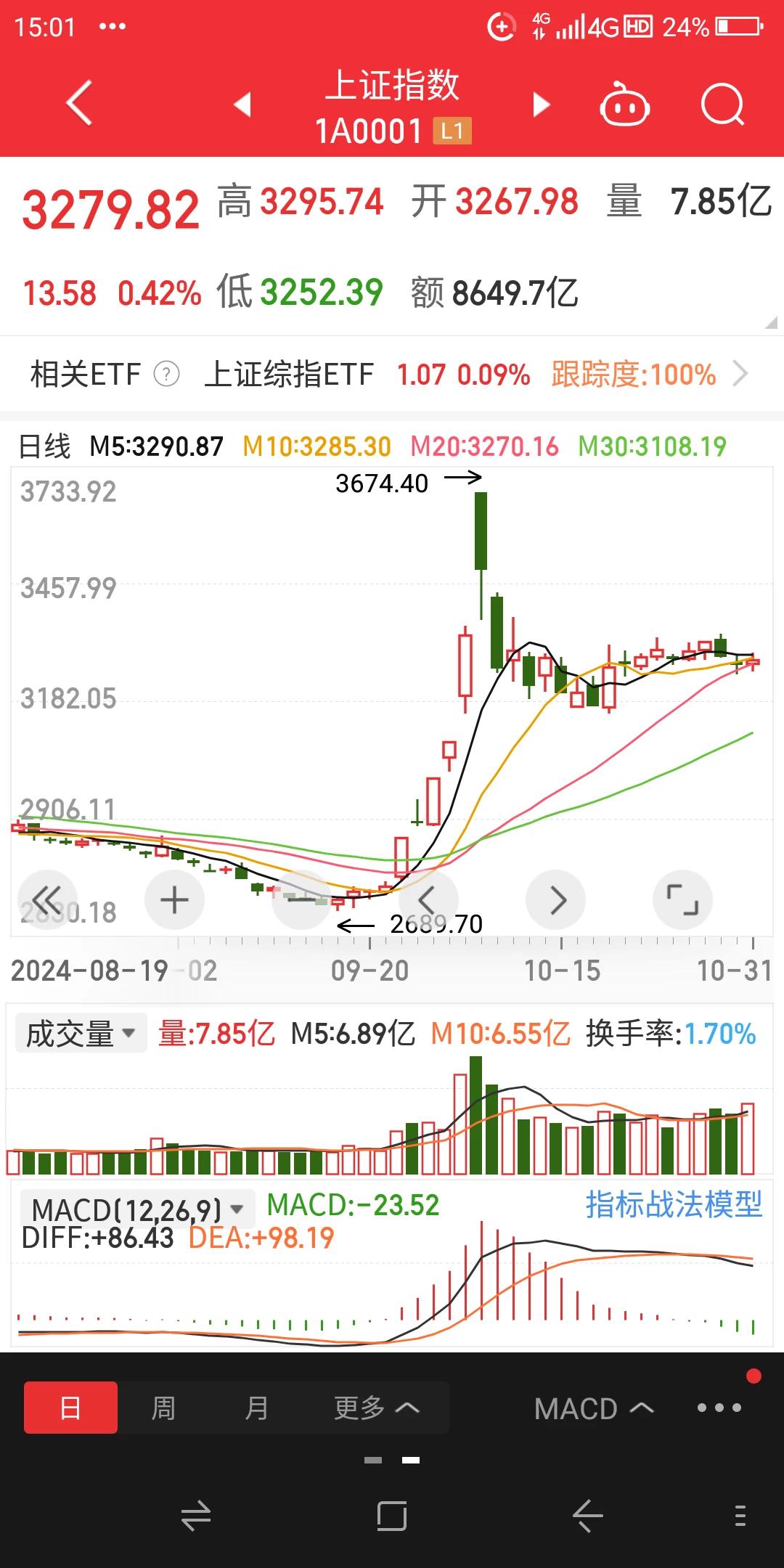Zoom in the chart with plus button
784x1568 pixels.
[174, 900]
